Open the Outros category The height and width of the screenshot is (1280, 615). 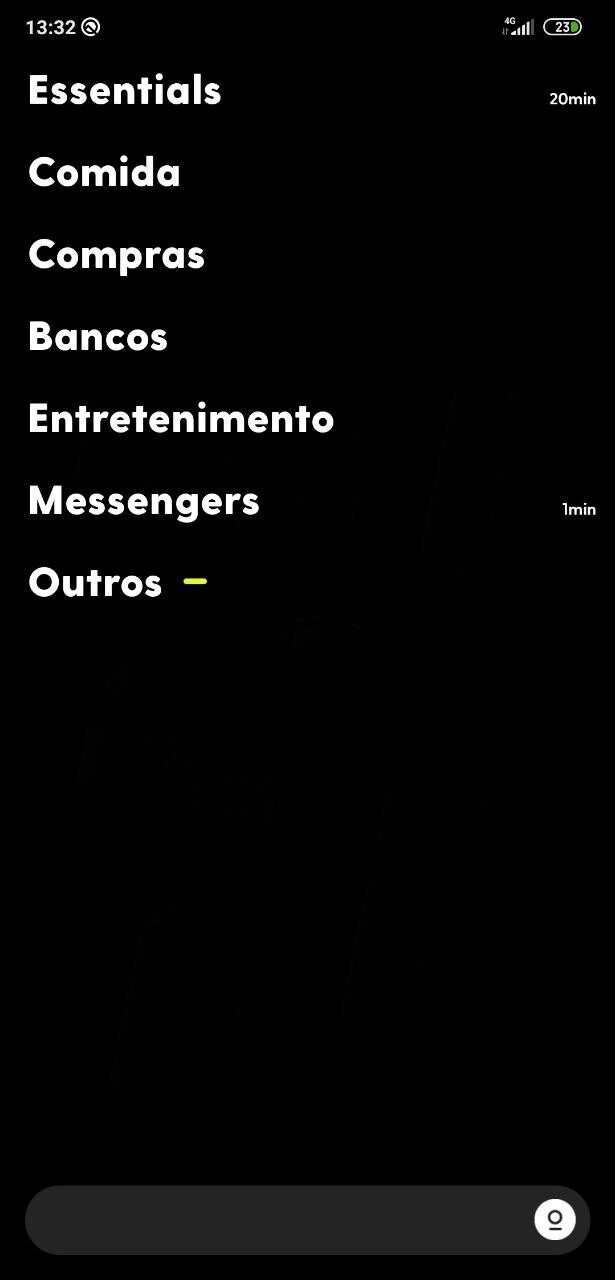point(95,582)
